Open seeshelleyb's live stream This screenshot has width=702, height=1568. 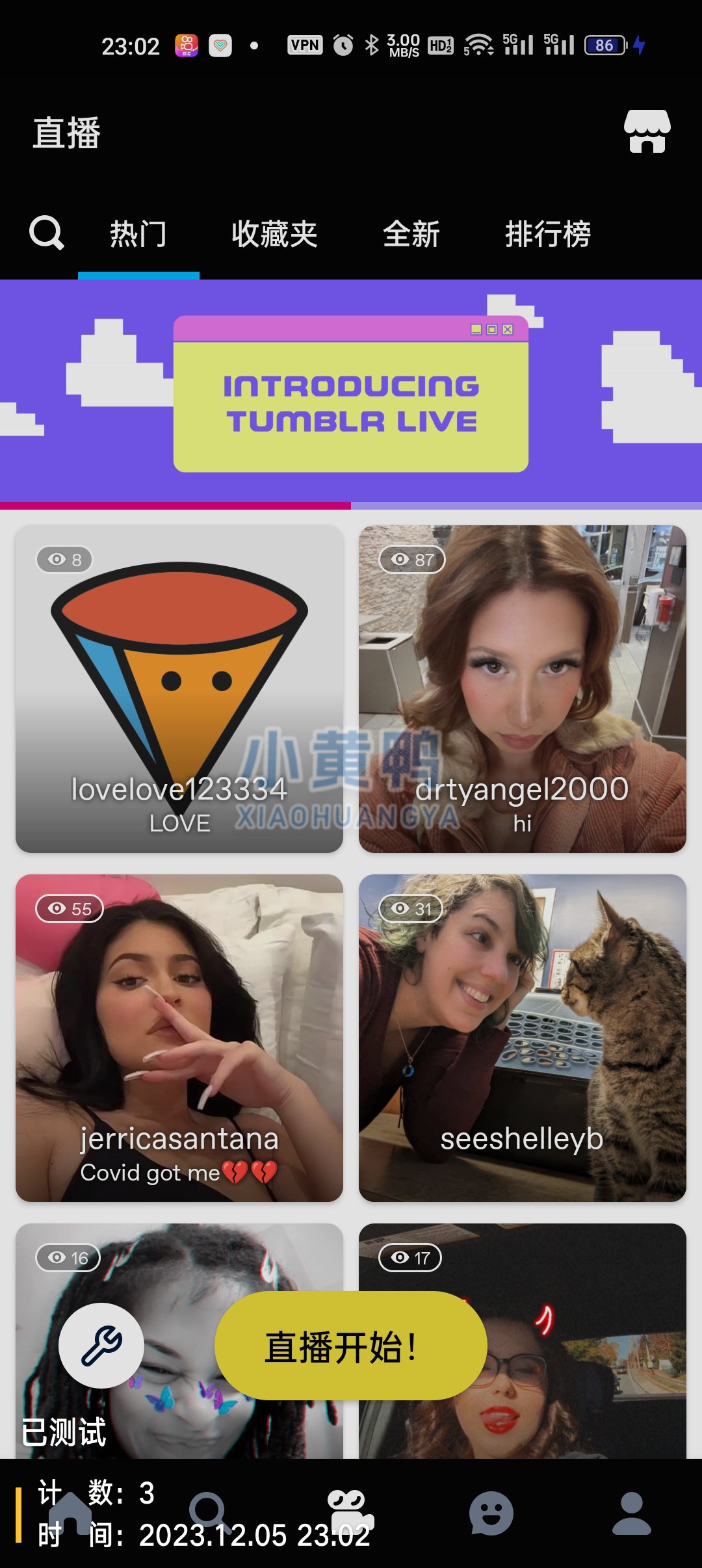point(523,1038)
